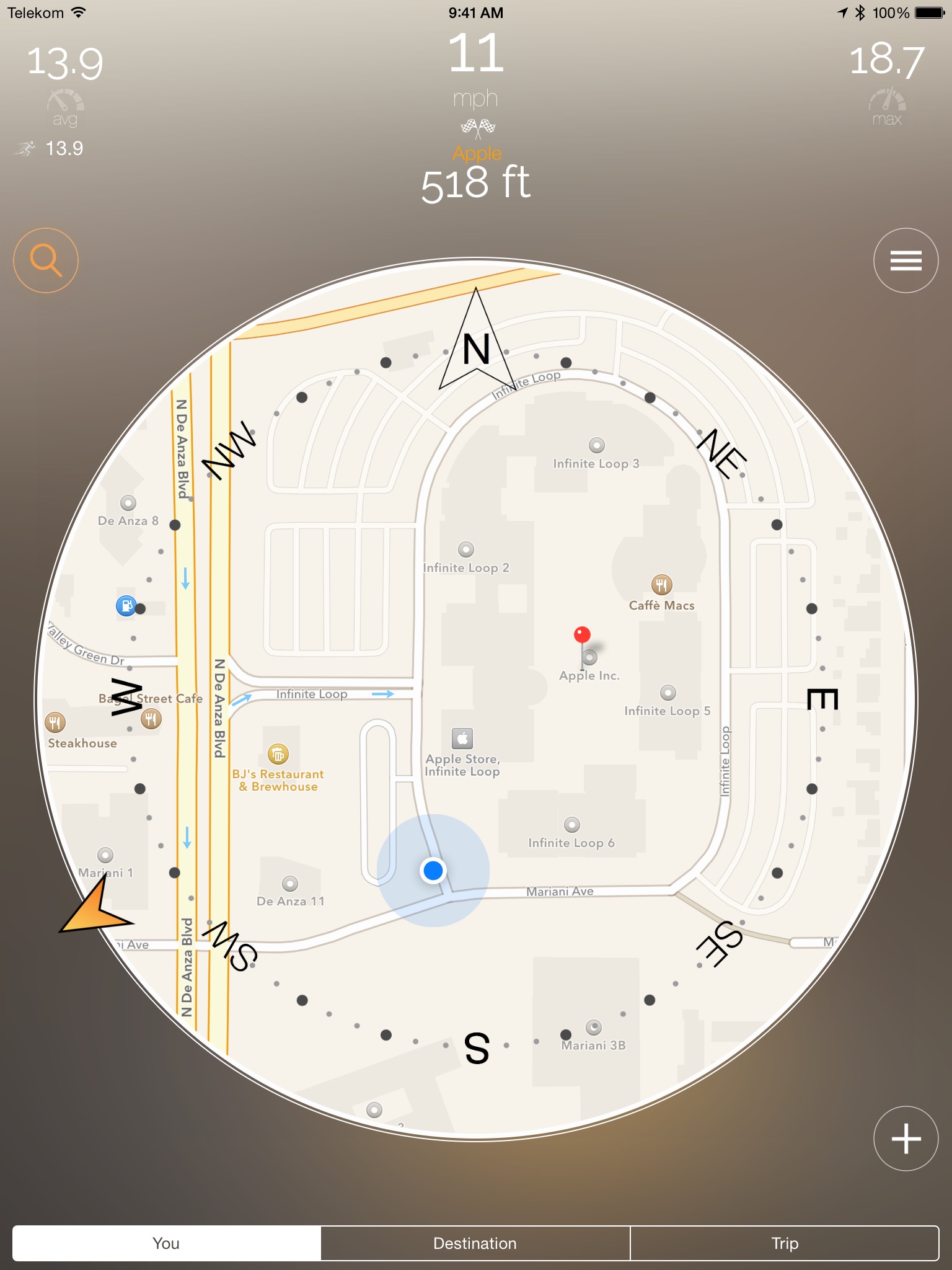Tap the blue current location dot
952x1270 pixels.
click(x=433, y=870)
